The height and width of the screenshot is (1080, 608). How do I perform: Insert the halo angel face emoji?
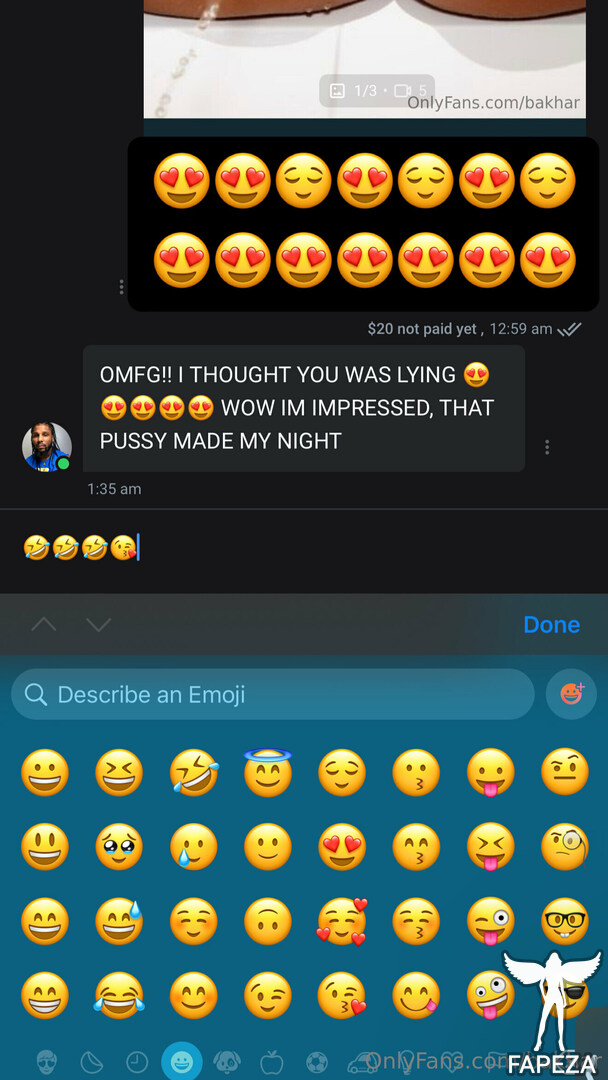click(268, 772)
